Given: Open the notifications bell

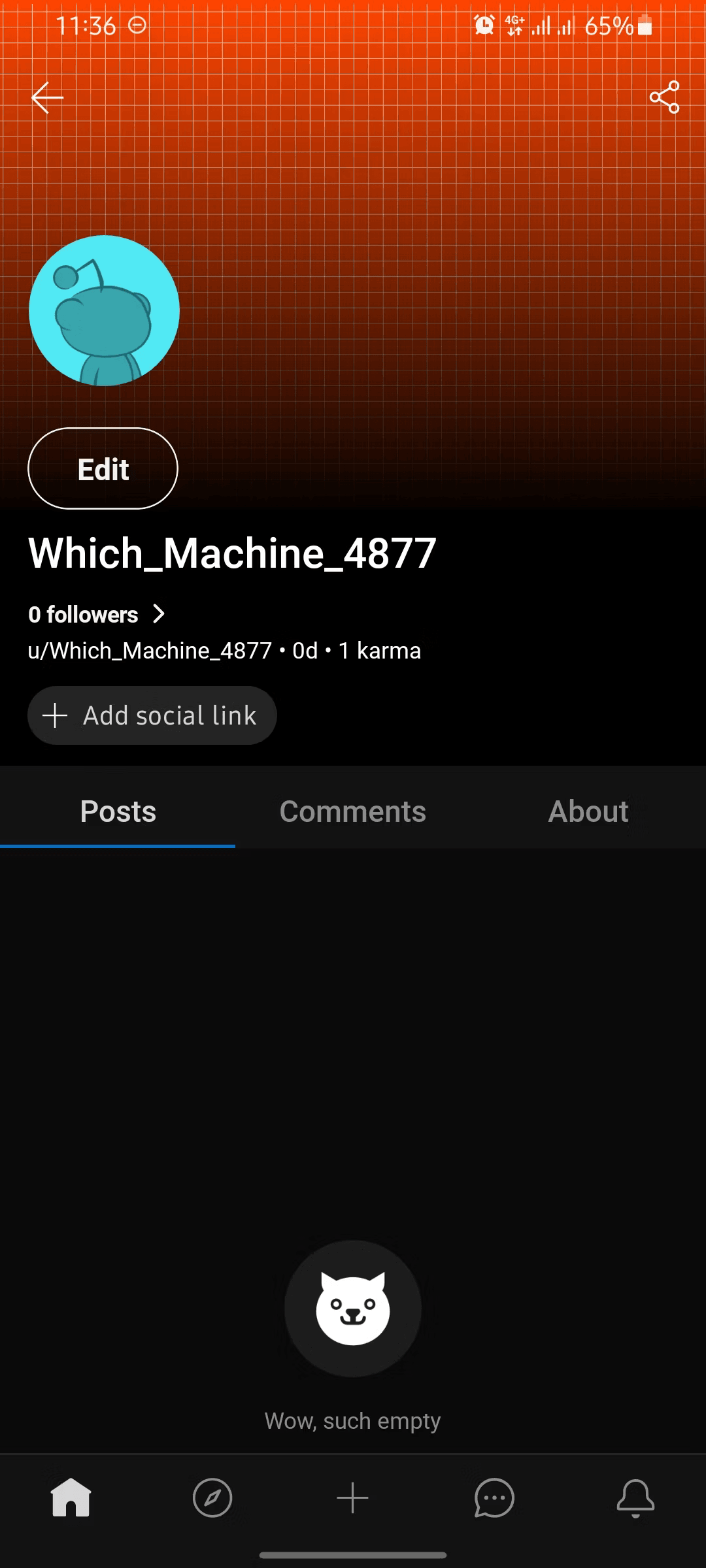Looking at the screenshot, I should pyautogui.click(x=635, y=1497).
